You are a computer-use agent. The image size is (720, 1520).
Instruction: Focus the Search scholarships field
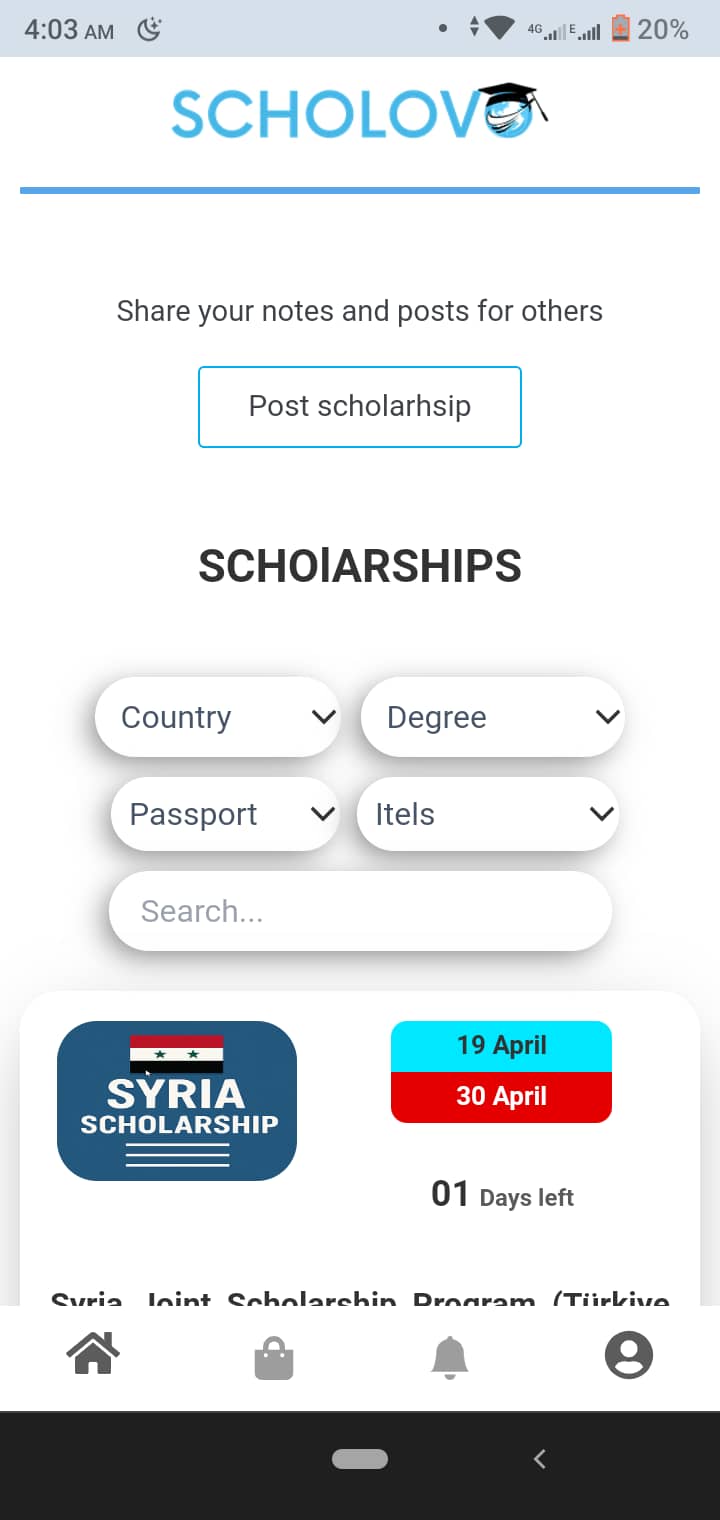(360, 911)
